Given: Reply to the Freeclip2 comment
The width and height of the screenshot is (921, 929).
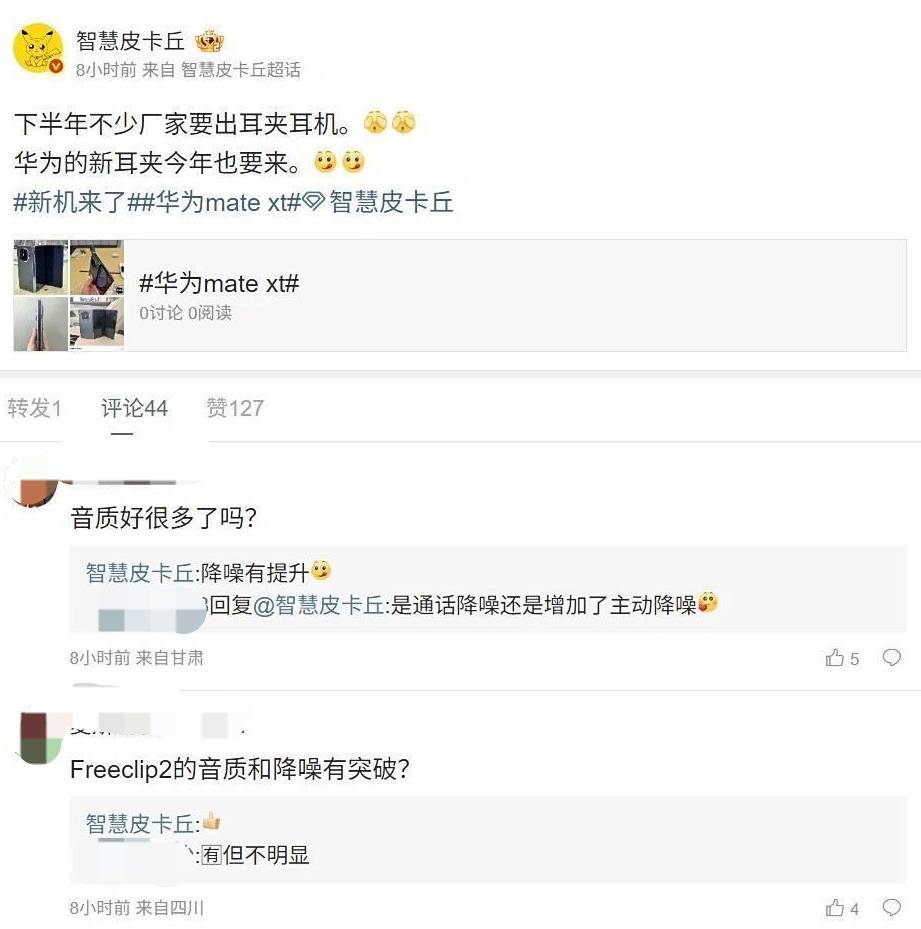Looking at the screenshot, I should 891,908.
